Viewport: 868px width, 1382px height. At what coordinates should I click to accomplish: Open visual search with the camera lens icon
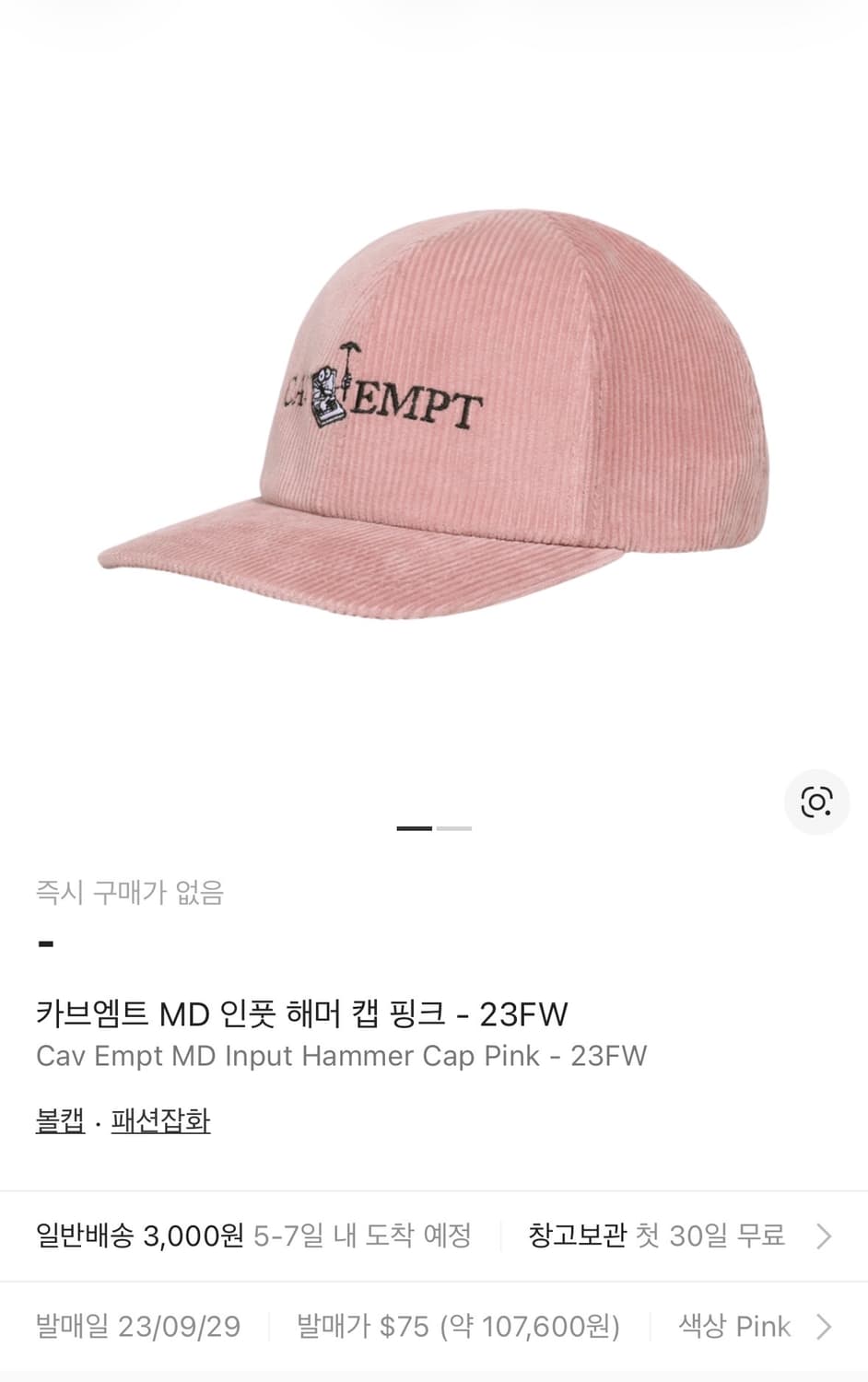(x=816, y=802)
